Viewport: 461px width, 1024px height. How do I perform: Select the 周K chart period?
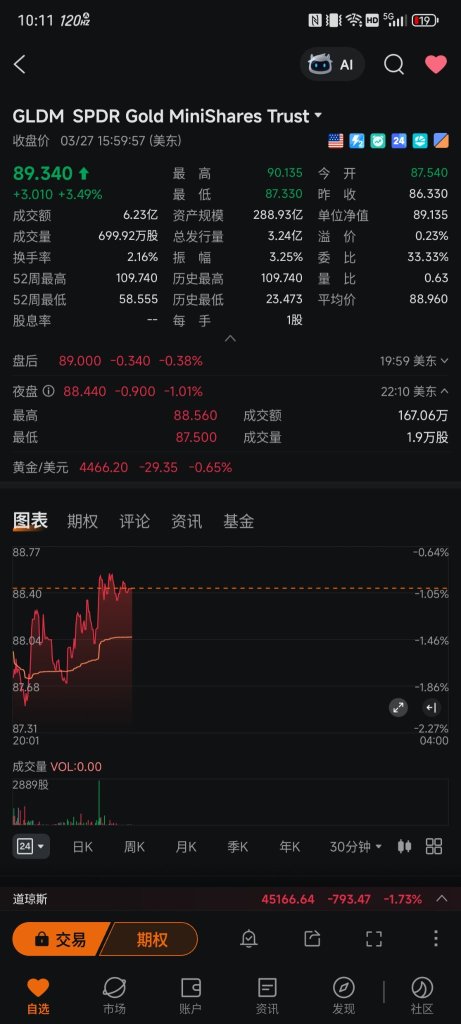click(134, 847)
